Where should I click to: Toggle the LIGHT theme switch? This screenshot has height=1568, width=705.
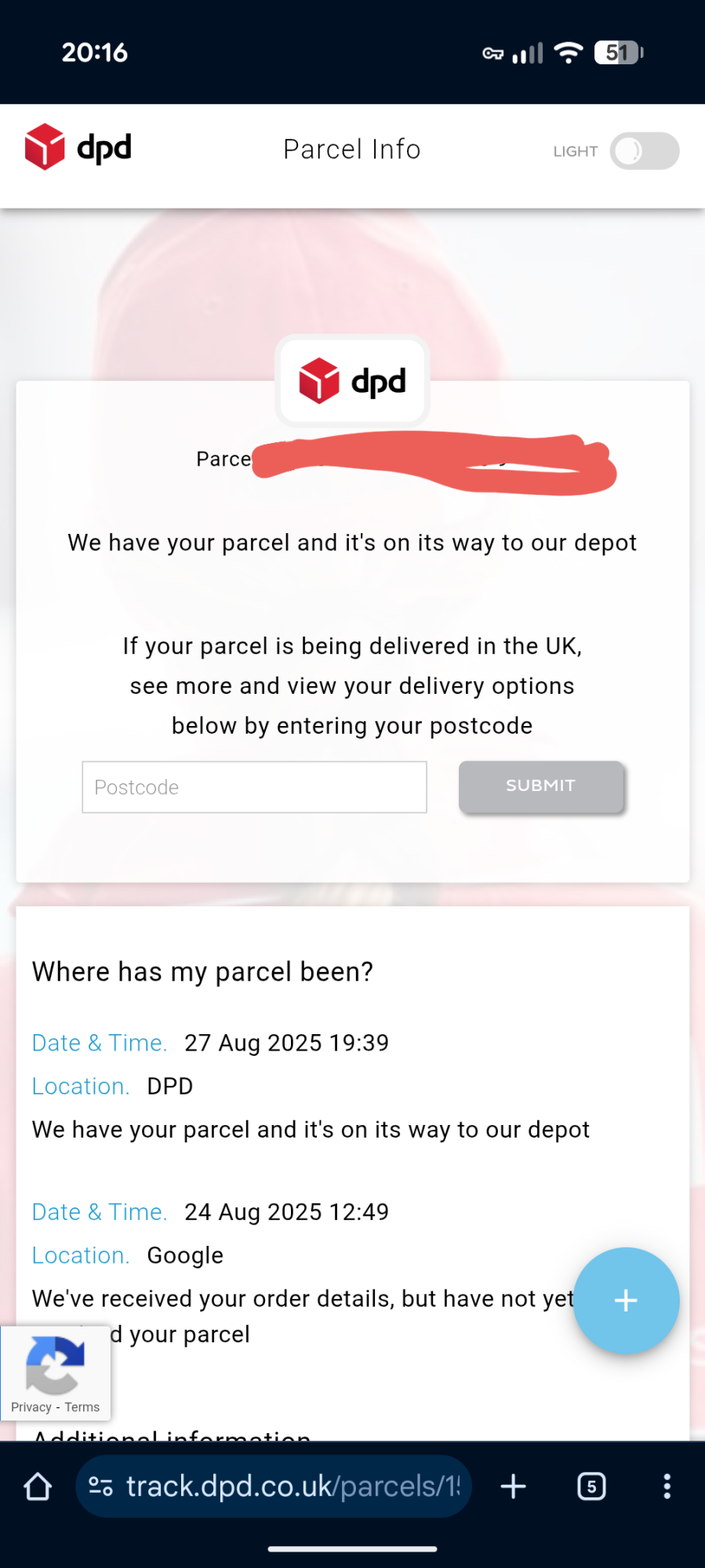(644, 151)
